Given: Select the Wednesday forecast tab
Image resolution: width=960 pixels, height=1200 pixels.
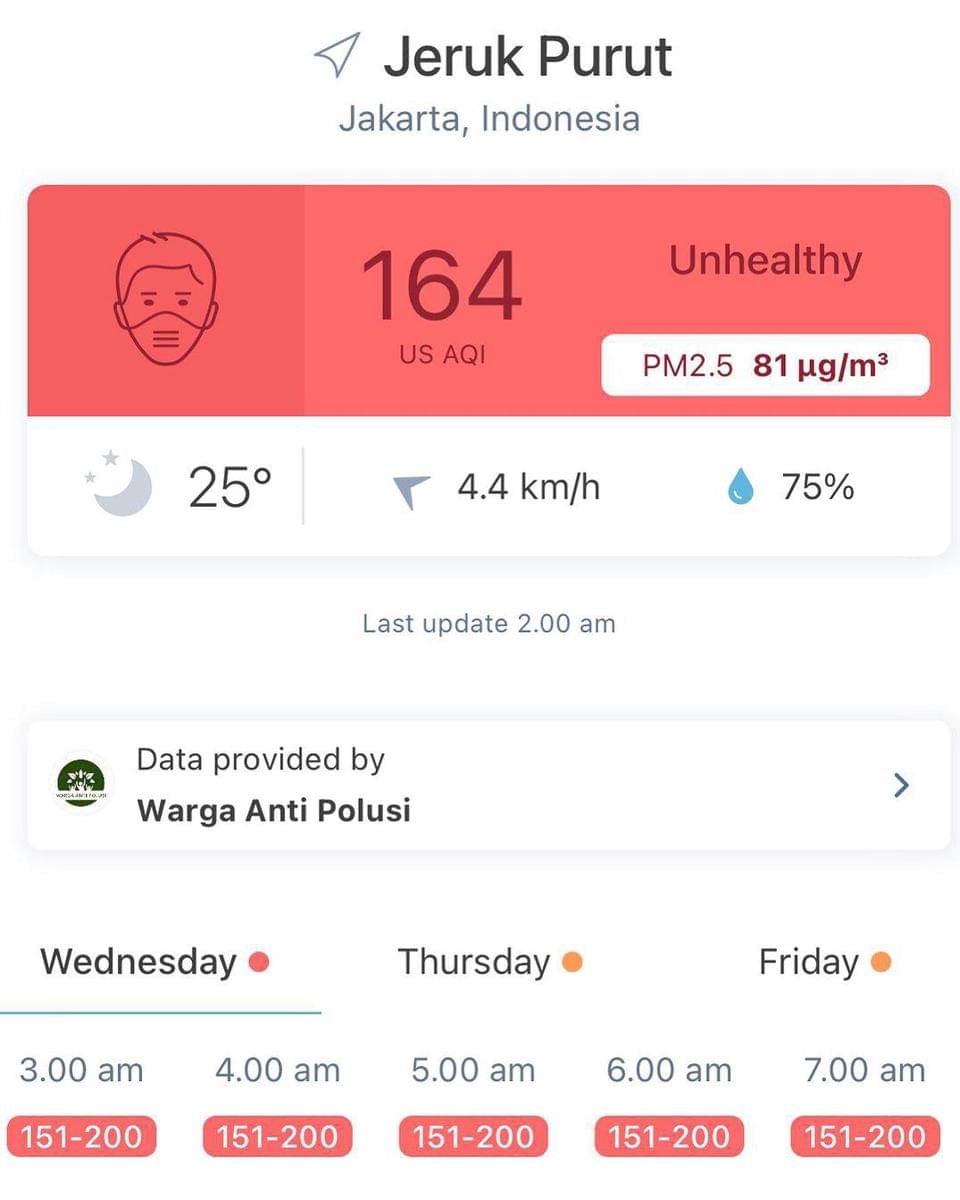Looking at the screenshot, I should click(155, 962).
